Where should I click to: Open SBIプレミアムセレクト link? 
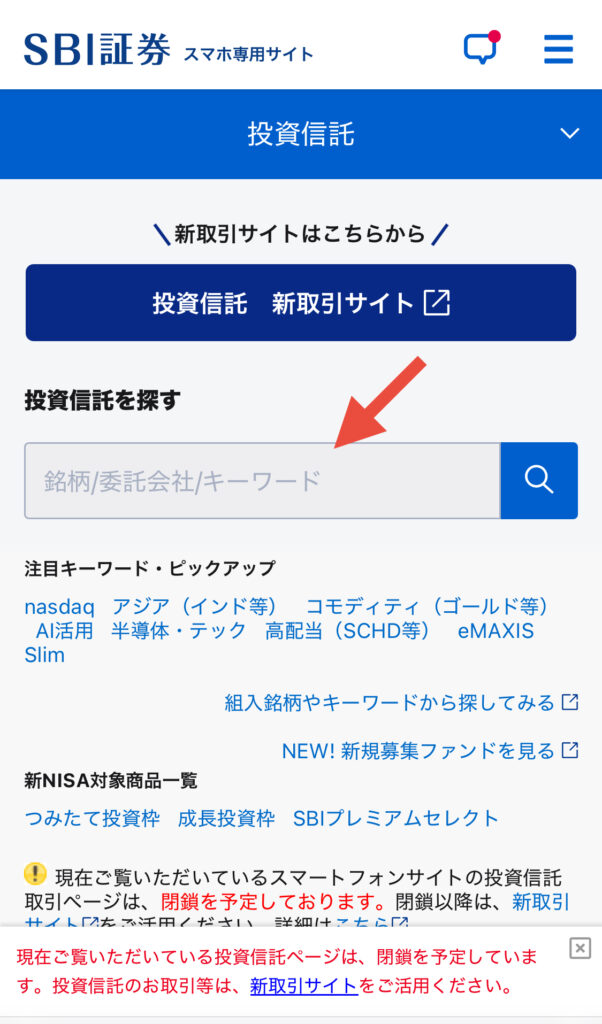click(396, 818)
